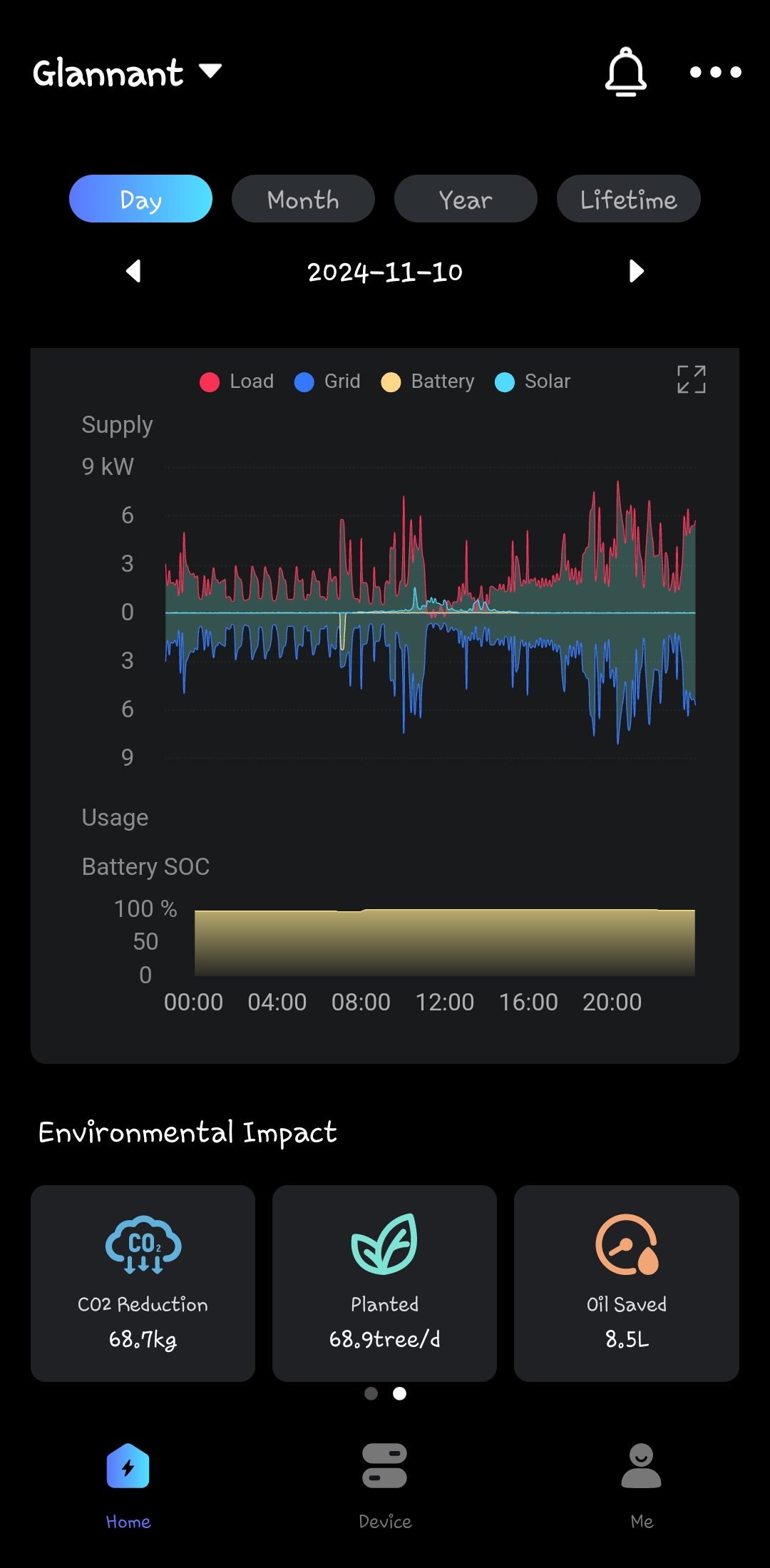
Task: Open the three-dot overflow menu
Action: click(715, 72)
